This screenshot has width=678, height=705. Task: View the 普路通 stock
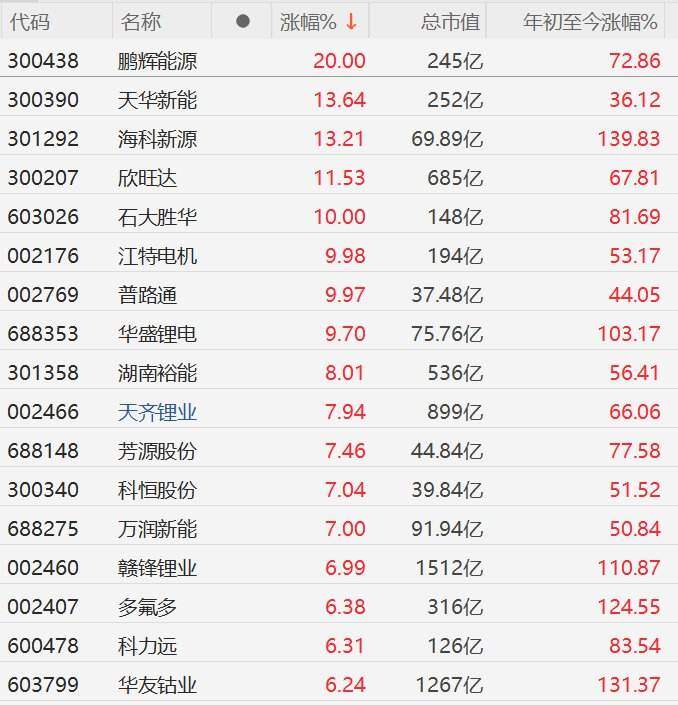pyautogui.click(x=148, y=294)
